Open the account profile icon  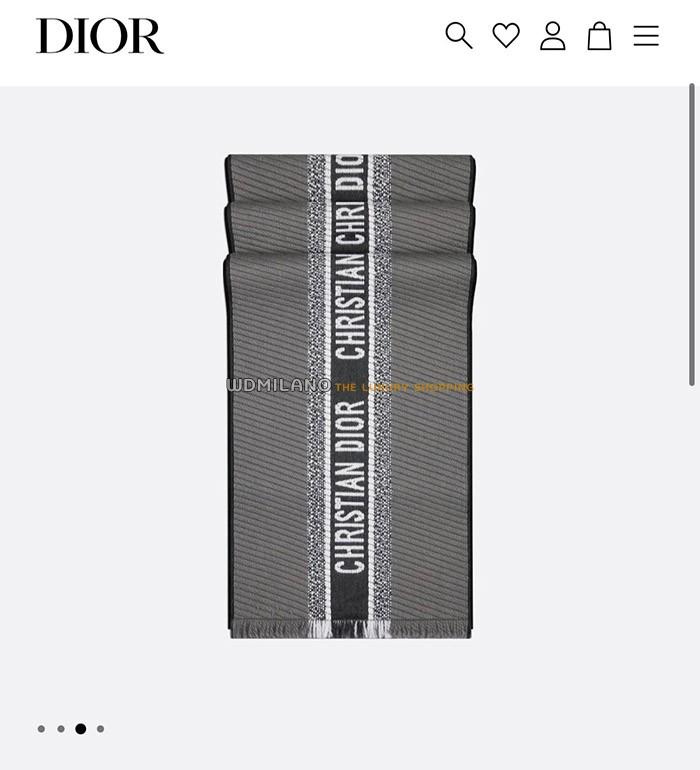(x=553, y=36)
